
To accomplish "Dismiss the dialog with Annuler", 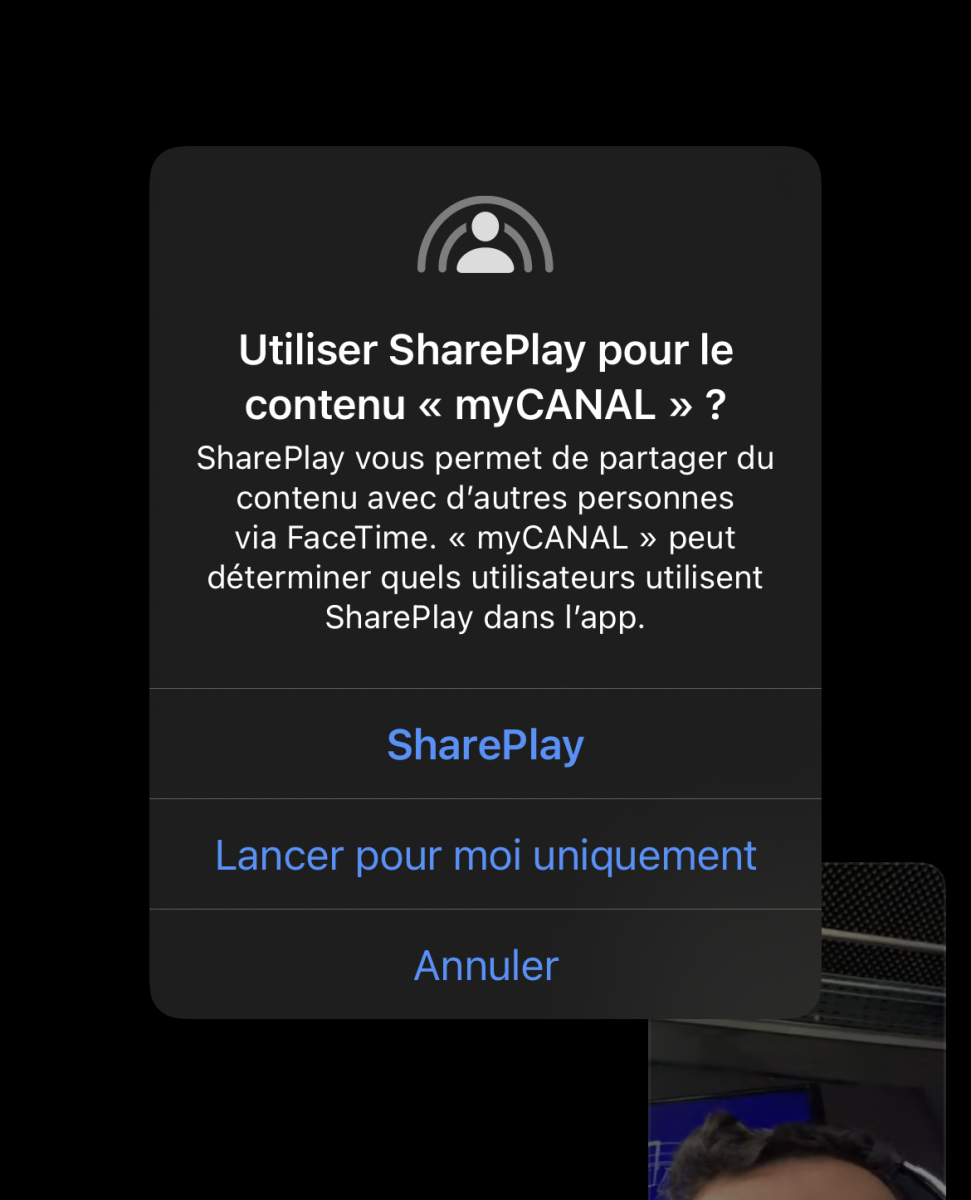I will [x=485, y=966].
